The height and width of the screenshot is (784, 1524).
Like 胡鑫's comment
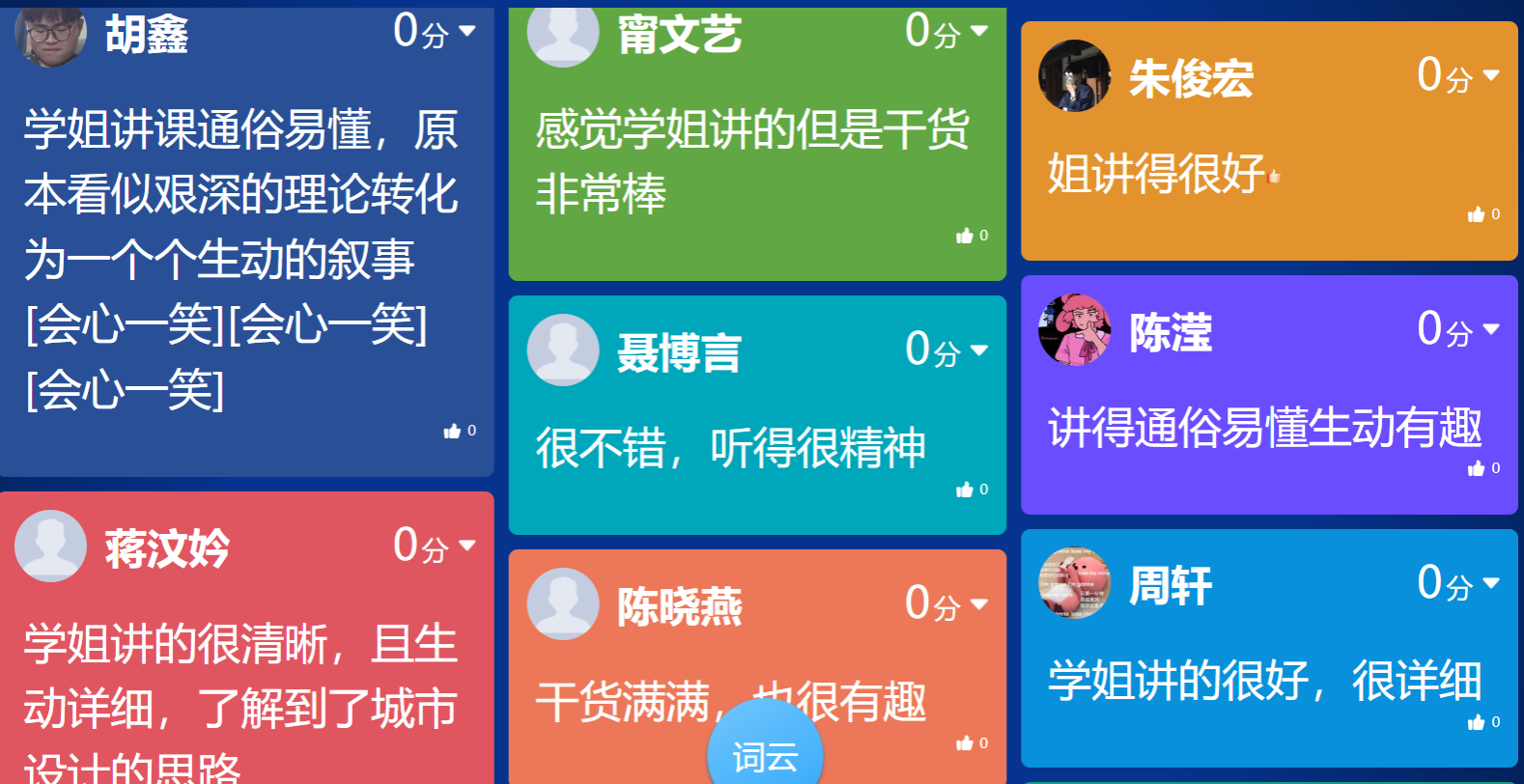click(452, 431)
